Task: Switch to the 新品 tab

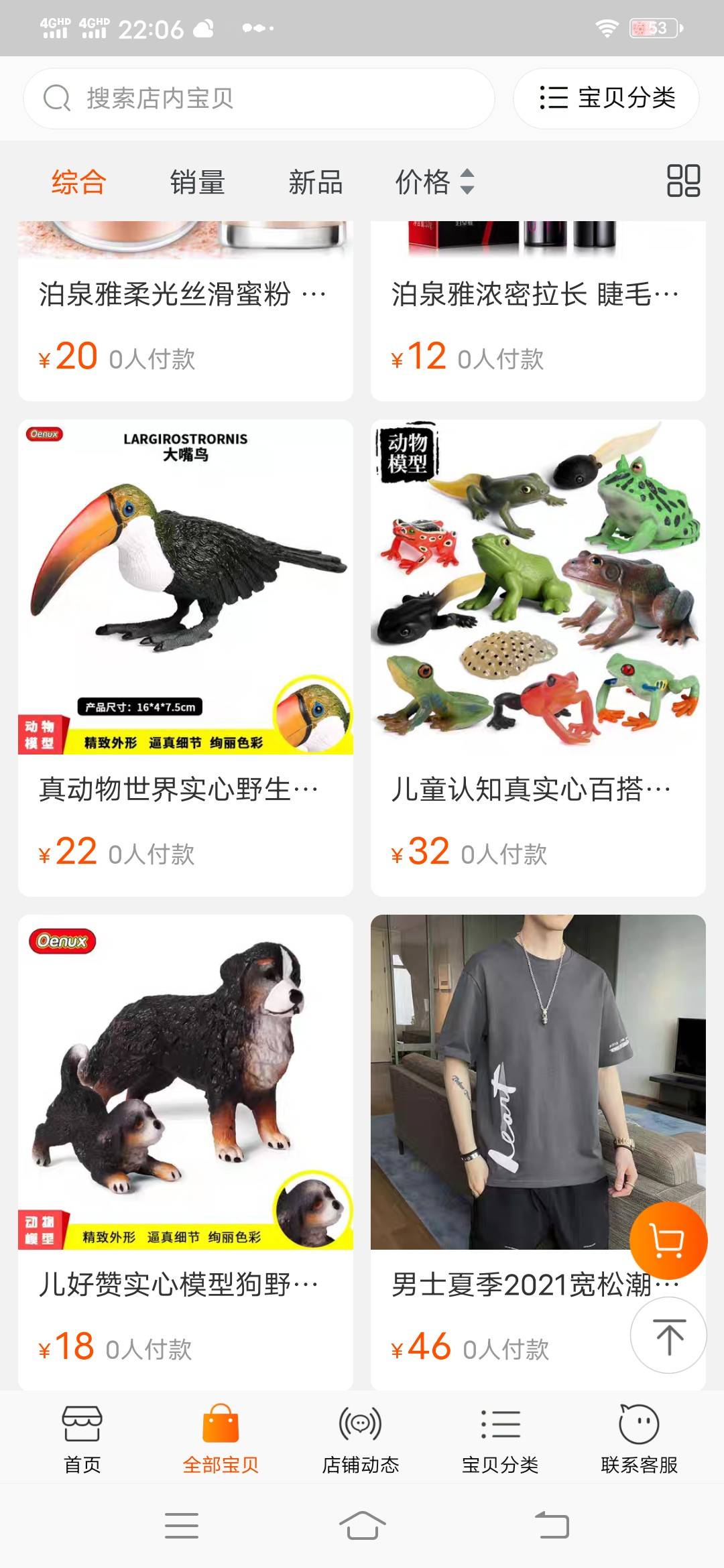Action: [x=315, y=182]
